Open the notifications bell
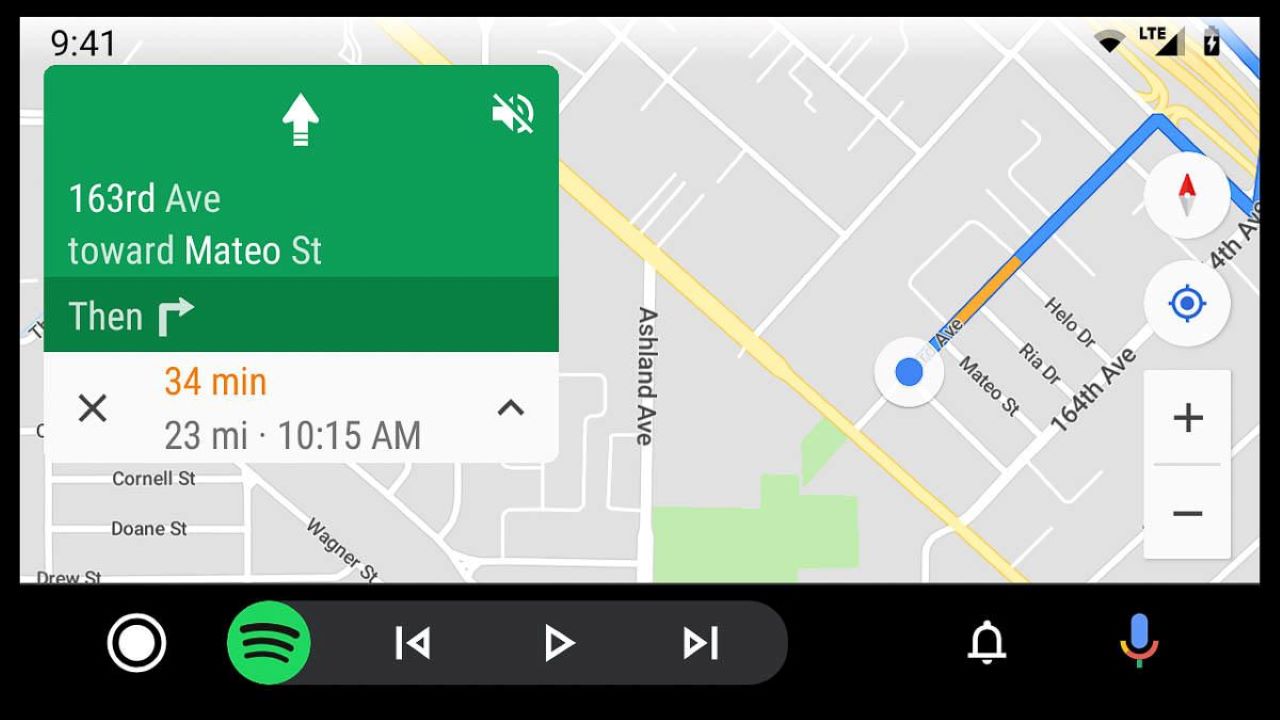1280x720 pixels. click(987, 643)
